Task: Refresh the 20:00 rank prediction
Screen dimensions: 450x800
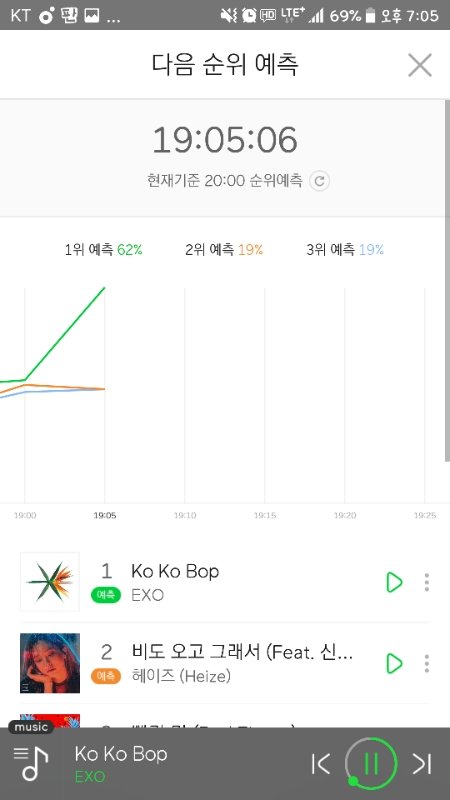Action: click(320, 181)
